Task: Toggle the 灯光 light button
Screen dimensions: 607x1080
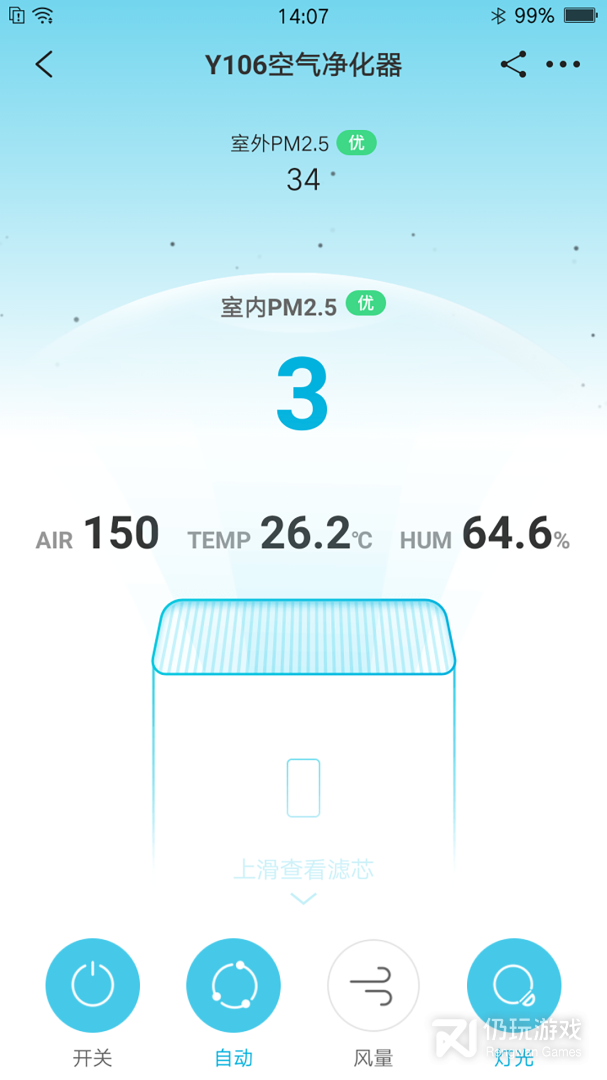Action: click(x=514, y=985)
